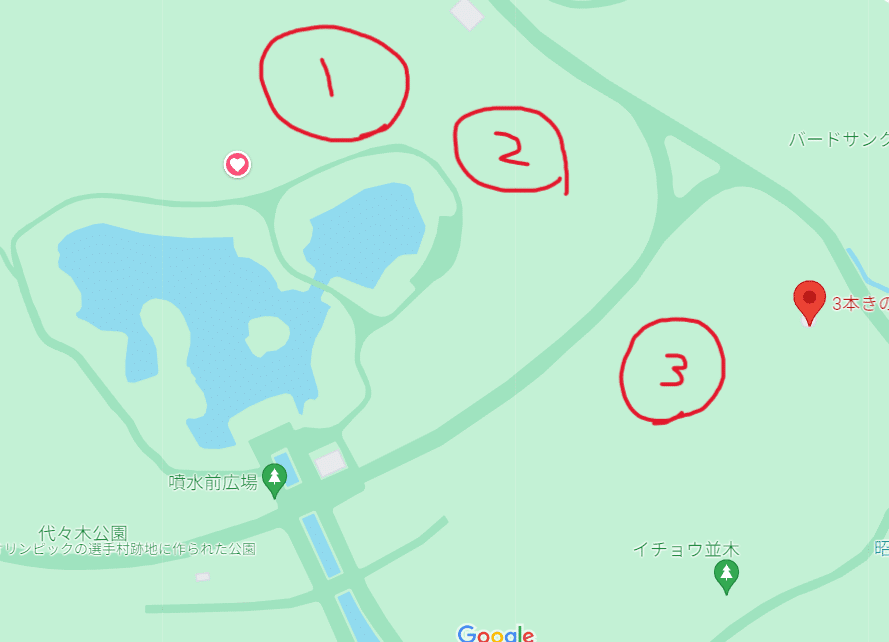
Task: Select the red pin labeled 3本きの
Action: (x=809, y=300)
